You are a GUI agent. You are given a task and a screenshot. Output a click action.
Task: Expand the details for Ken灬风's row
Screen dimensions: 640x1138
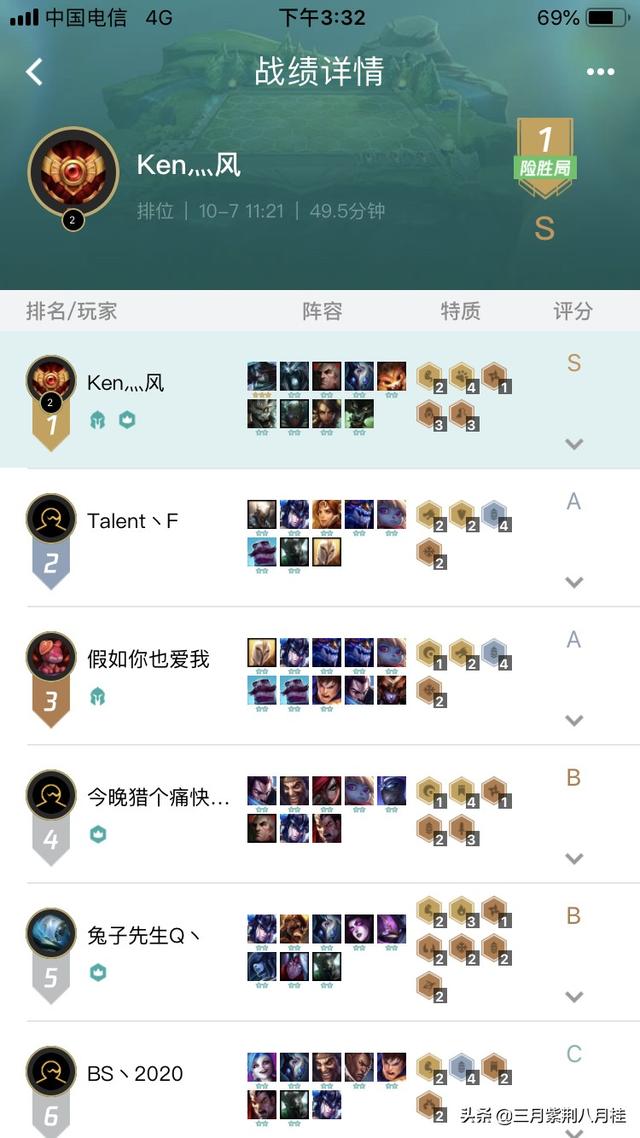[574, 444]
